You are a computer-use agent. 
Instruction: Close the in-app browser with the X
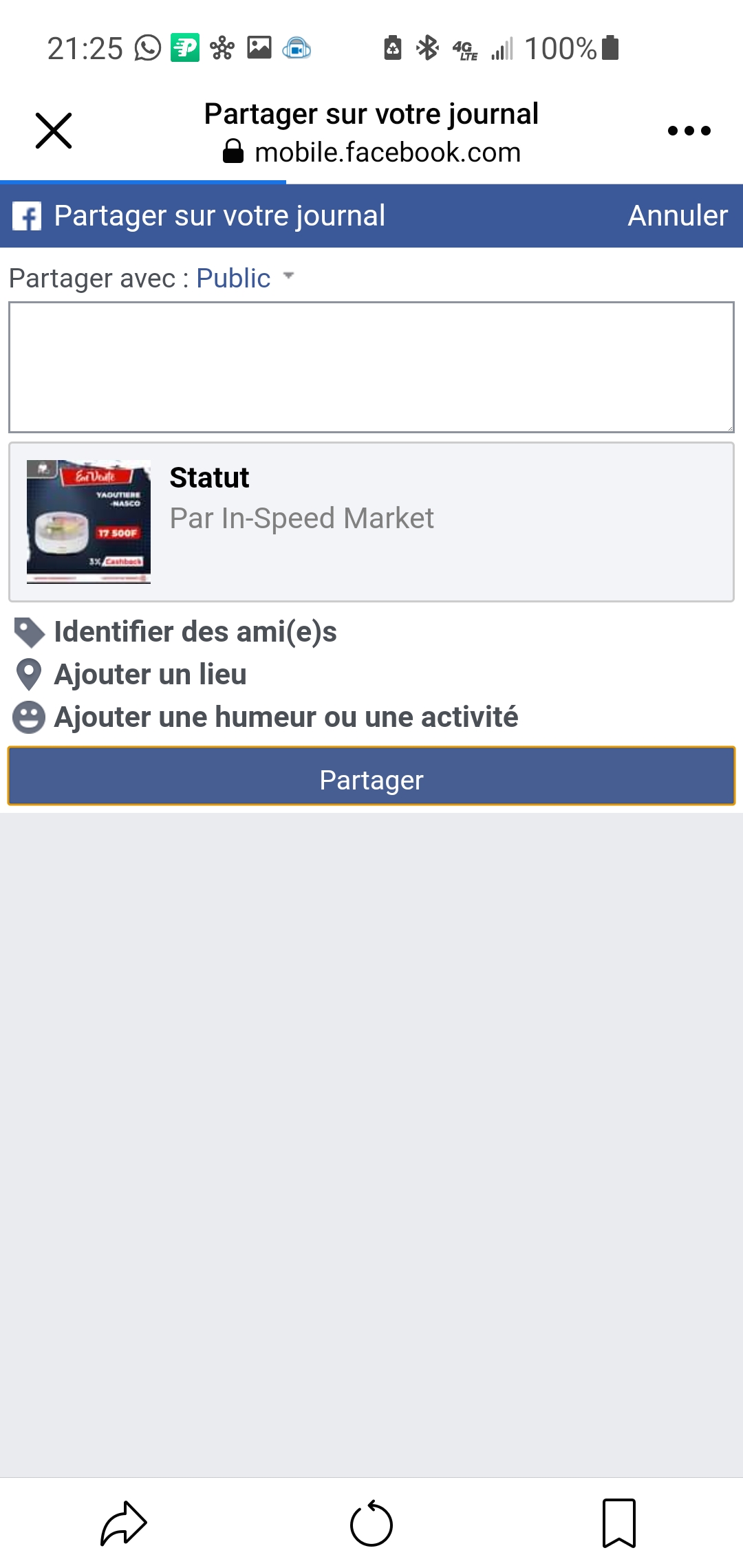coord(54,131)
